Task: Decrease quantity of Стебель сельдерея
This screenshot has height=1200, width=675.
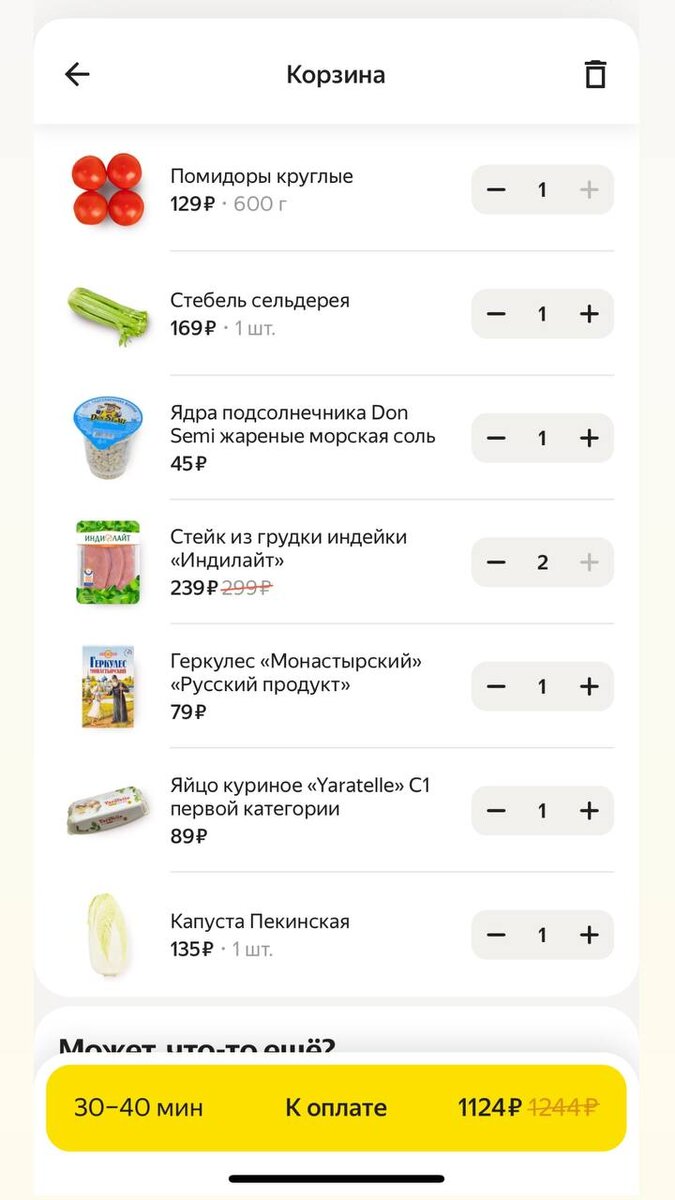Action: coord(496,314)
